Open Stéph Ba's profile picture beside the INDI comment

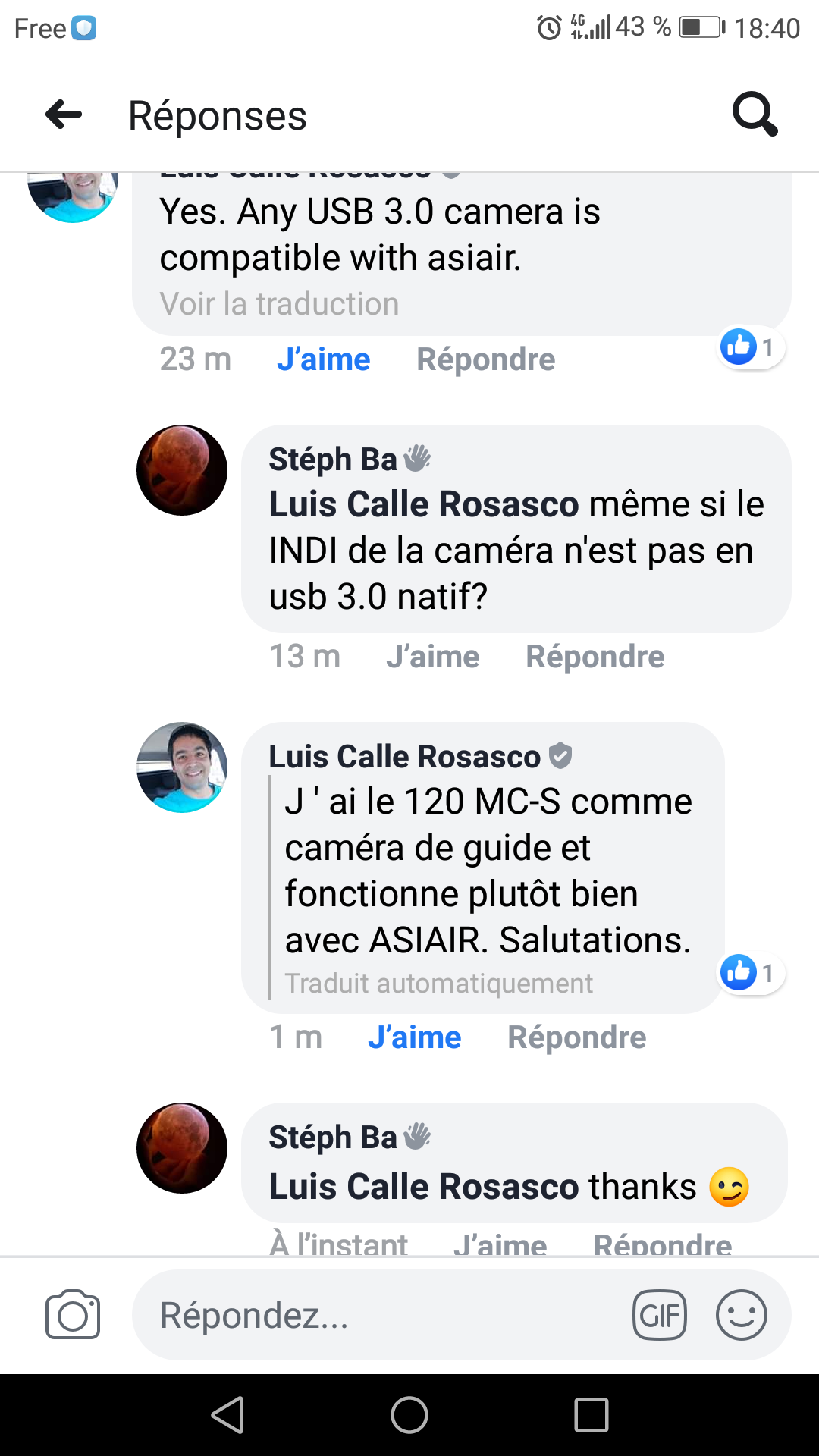click(182, 470)
